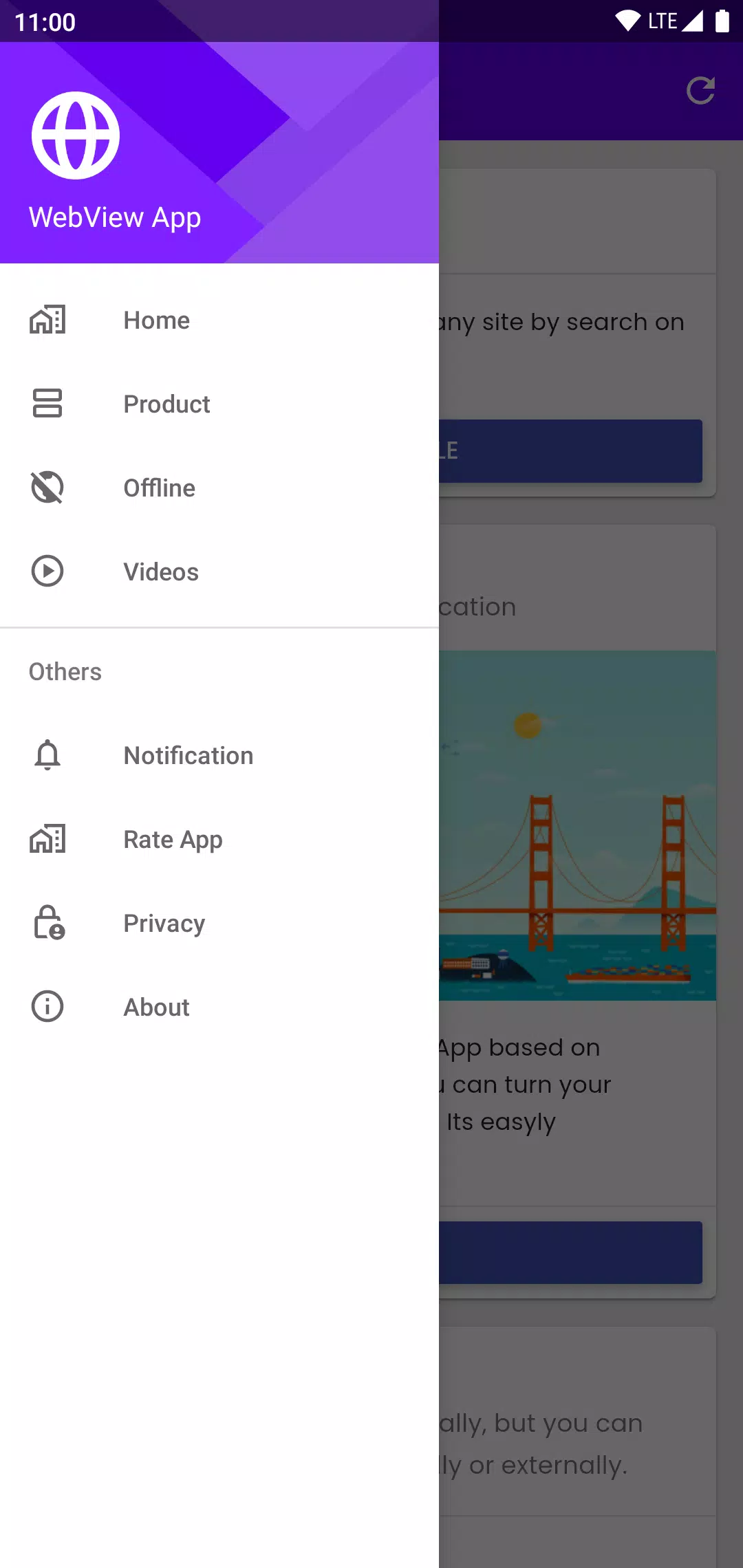Go to Home in the drawer
The width and height of the screenshot is (743, 1568).
pyautogui.click(x=219, y=320)
